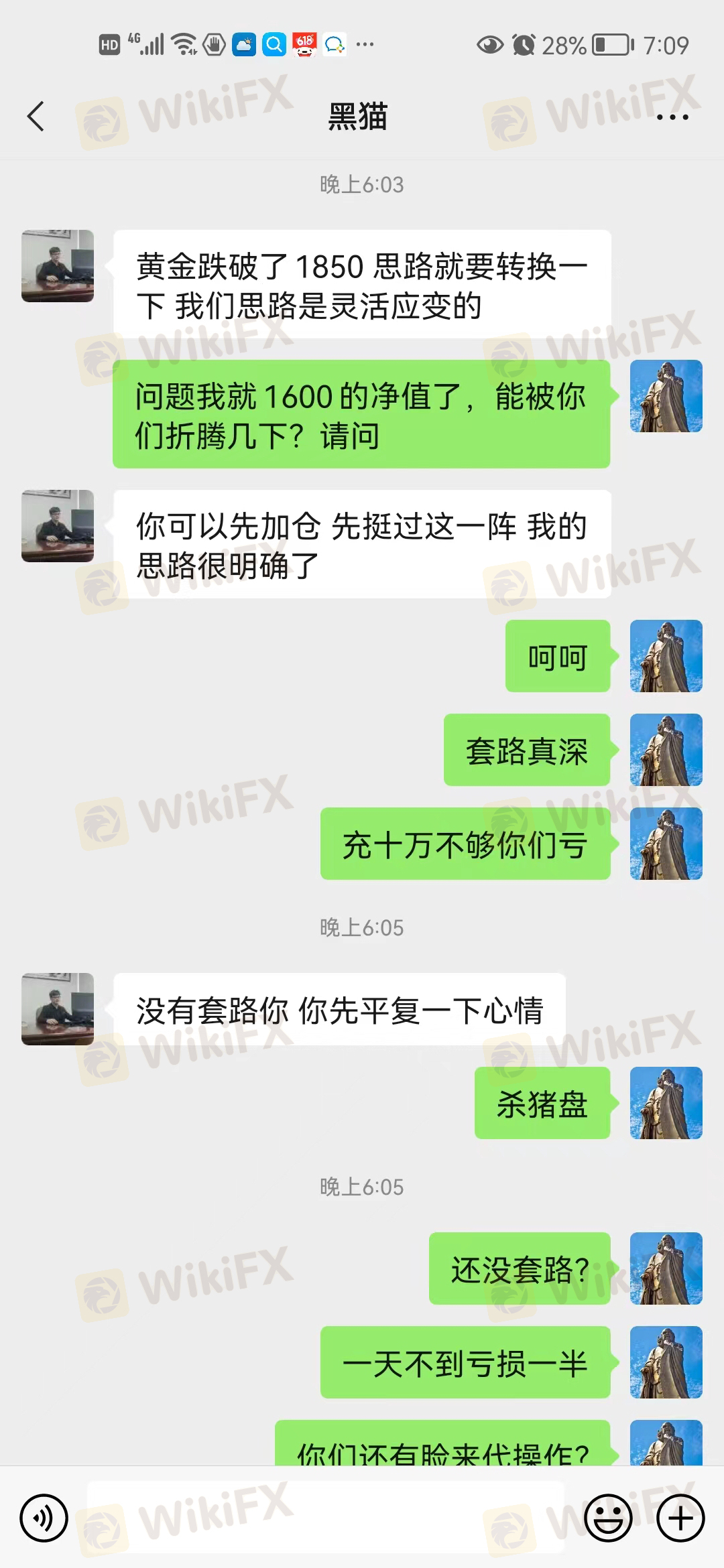Open the emoji sticker panel

pos(608,1518)
